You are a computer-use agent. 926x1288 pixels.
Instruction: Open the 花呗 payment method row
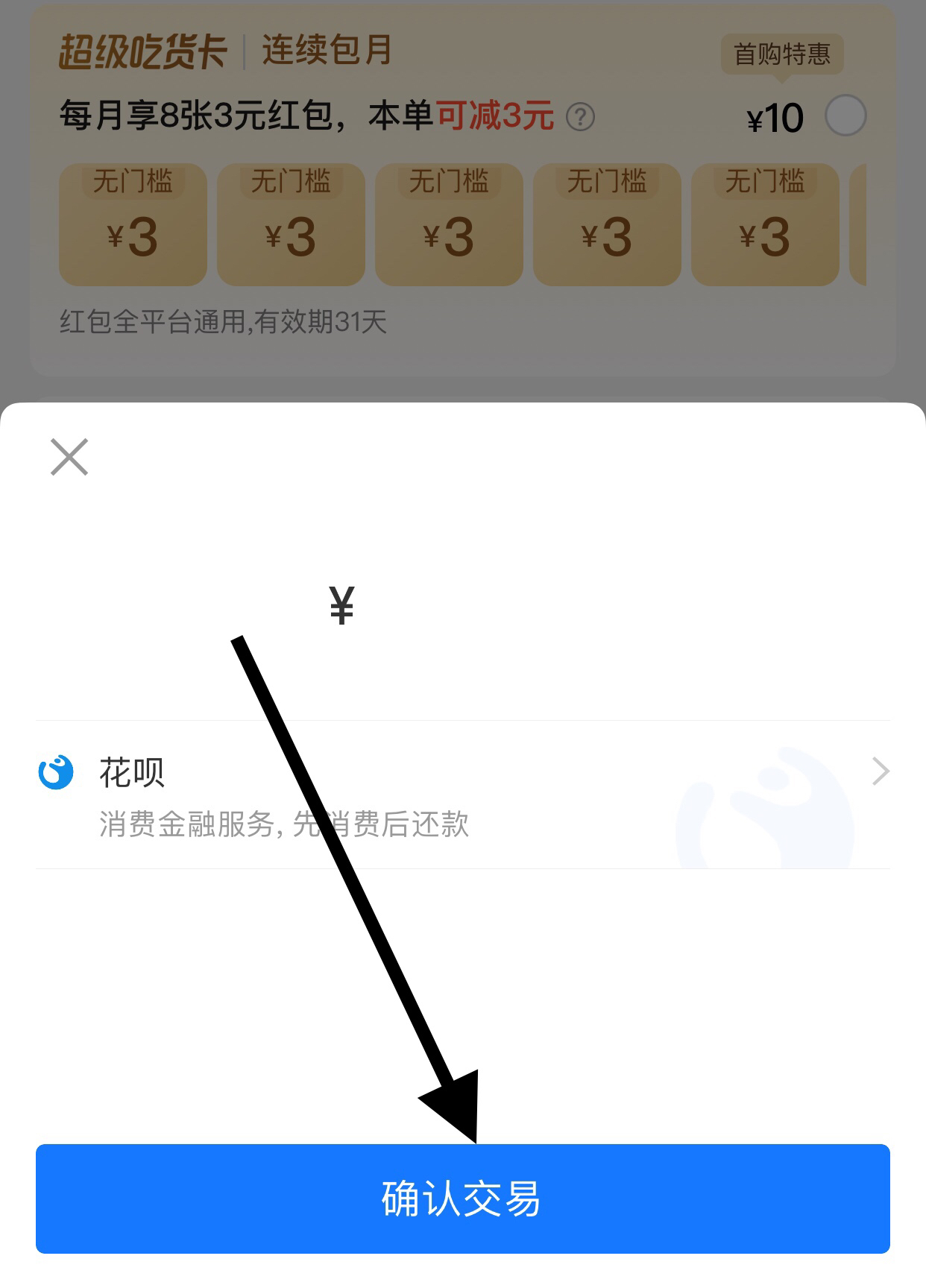pos(462,794)
